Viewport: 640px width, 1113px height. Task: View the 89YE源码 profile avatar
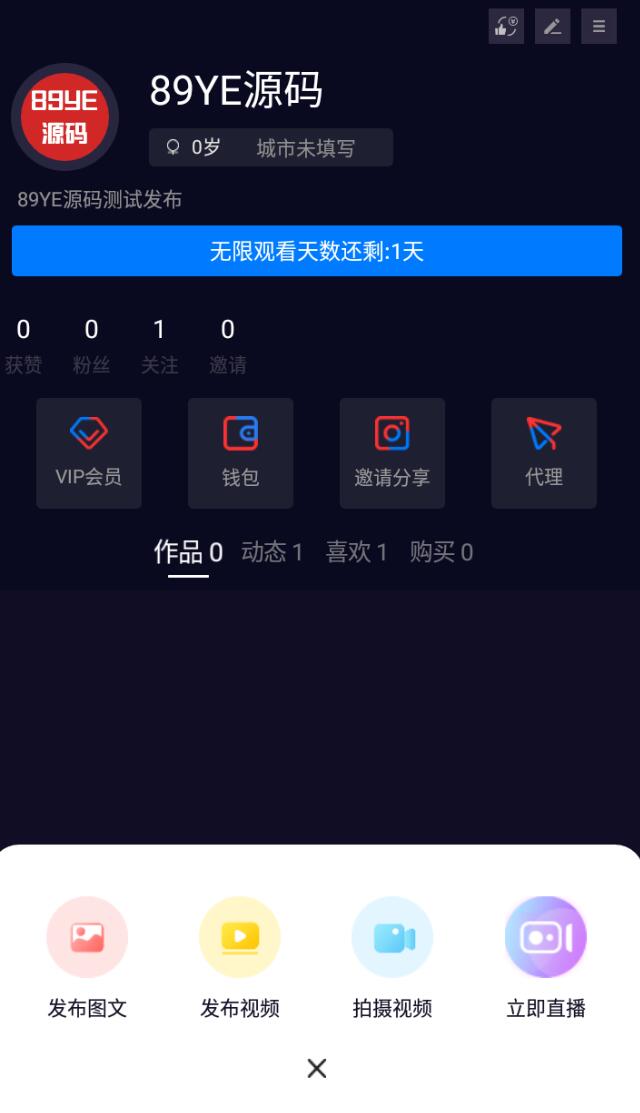pyautogui.click(x=65, y=117)
